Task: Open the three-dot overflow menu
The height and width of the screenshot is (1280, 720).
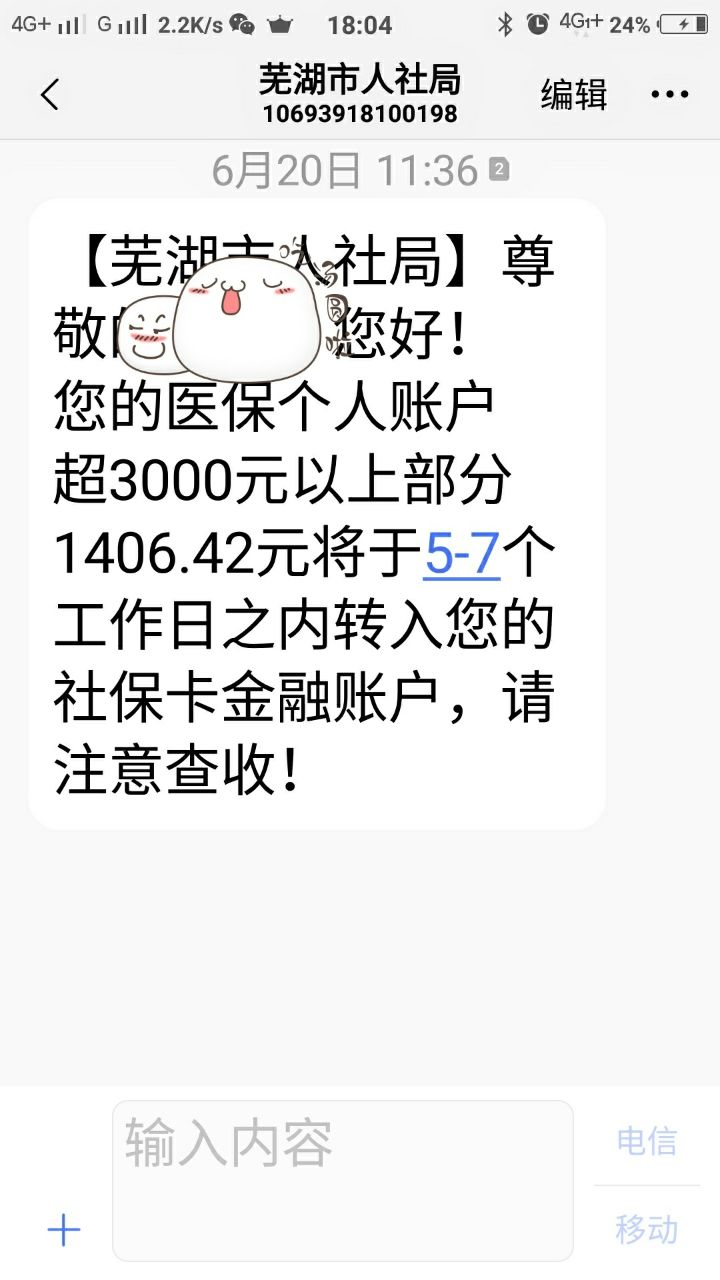Action: pos(669,95)
